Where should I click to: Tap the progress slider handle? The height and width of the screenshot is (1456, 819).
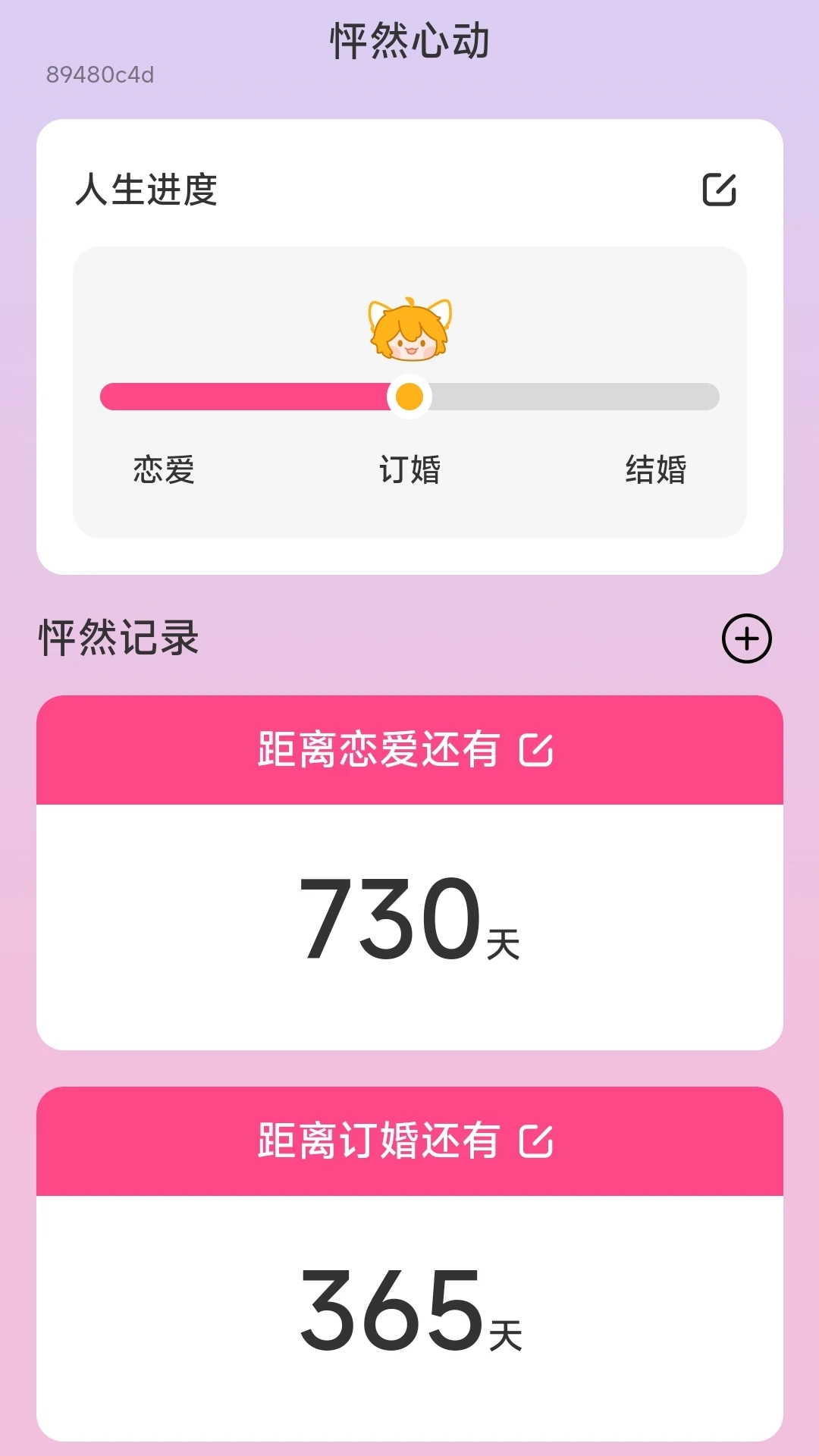[410, 395]
